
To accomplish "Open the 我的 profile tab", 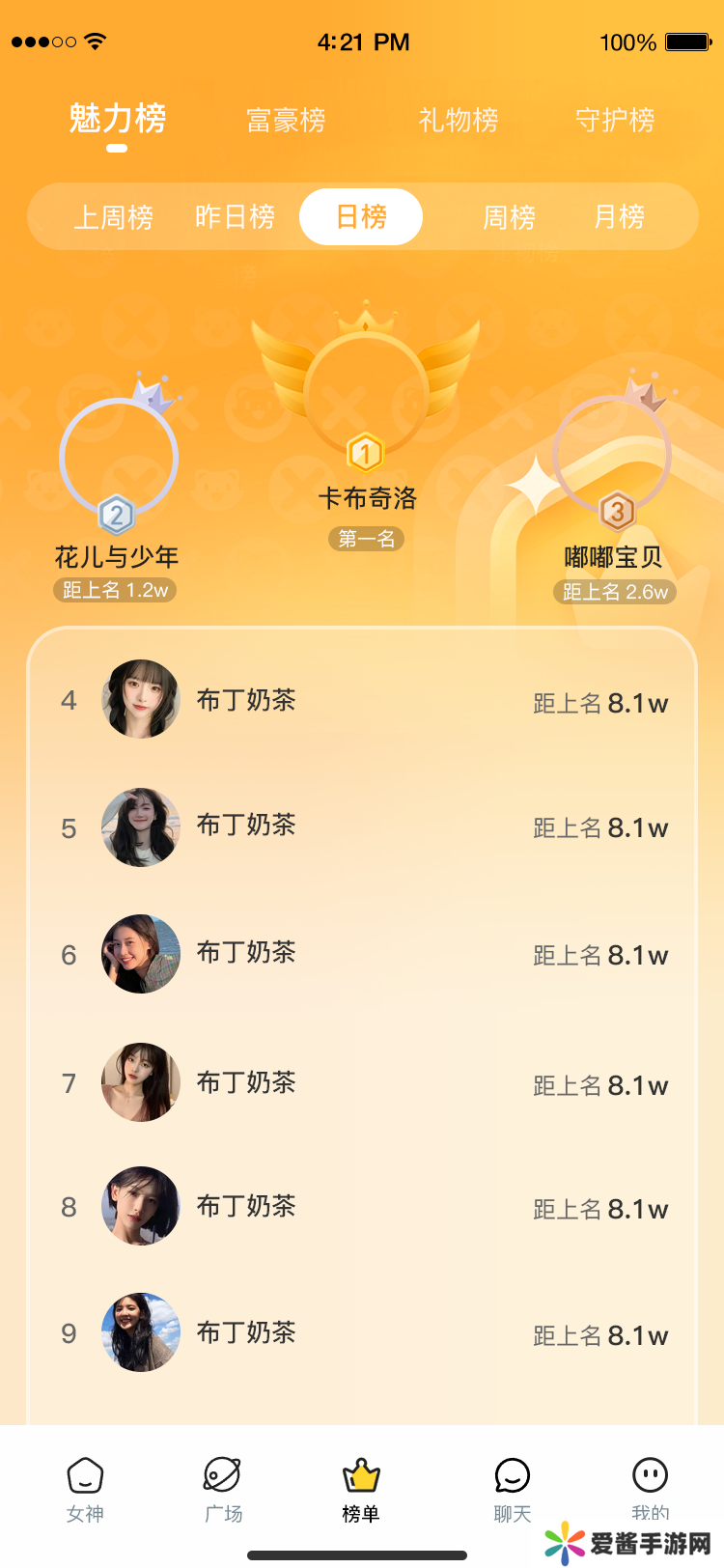I will coord(650,1488).
